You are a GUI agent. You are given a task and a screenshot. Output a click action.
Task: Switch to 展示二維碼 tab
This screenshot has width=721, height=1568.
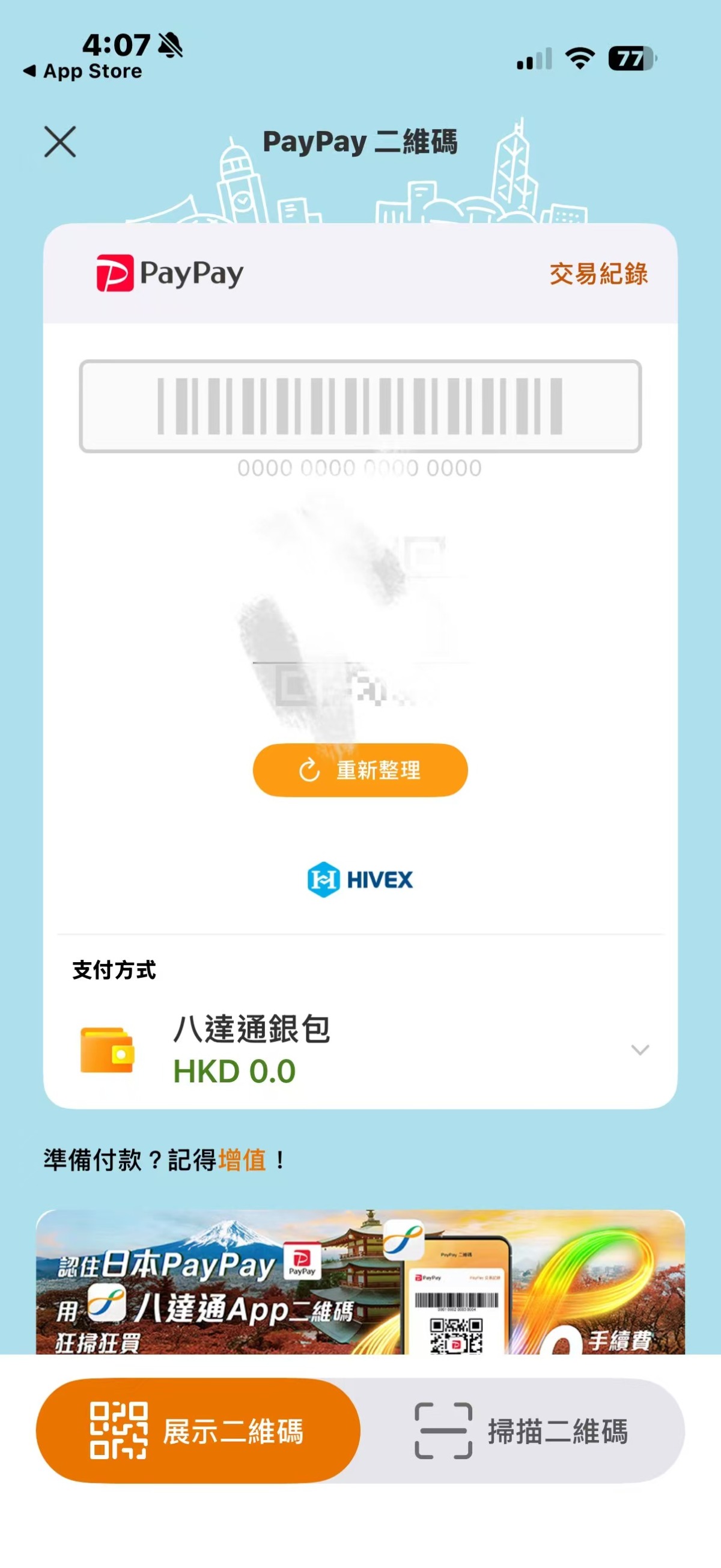(198, 1430)
